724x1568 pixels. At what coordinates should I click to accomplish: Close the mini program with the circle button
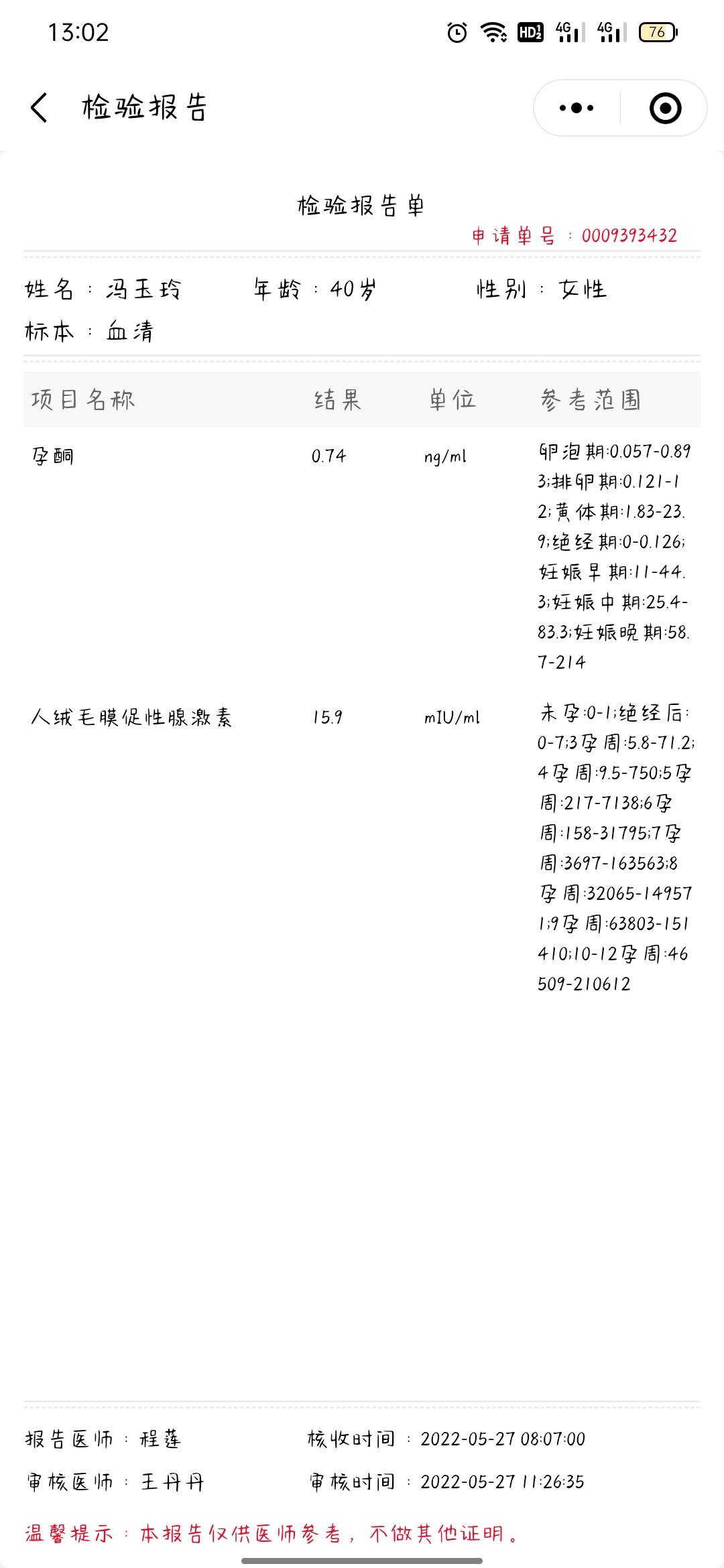coord(665,108)
